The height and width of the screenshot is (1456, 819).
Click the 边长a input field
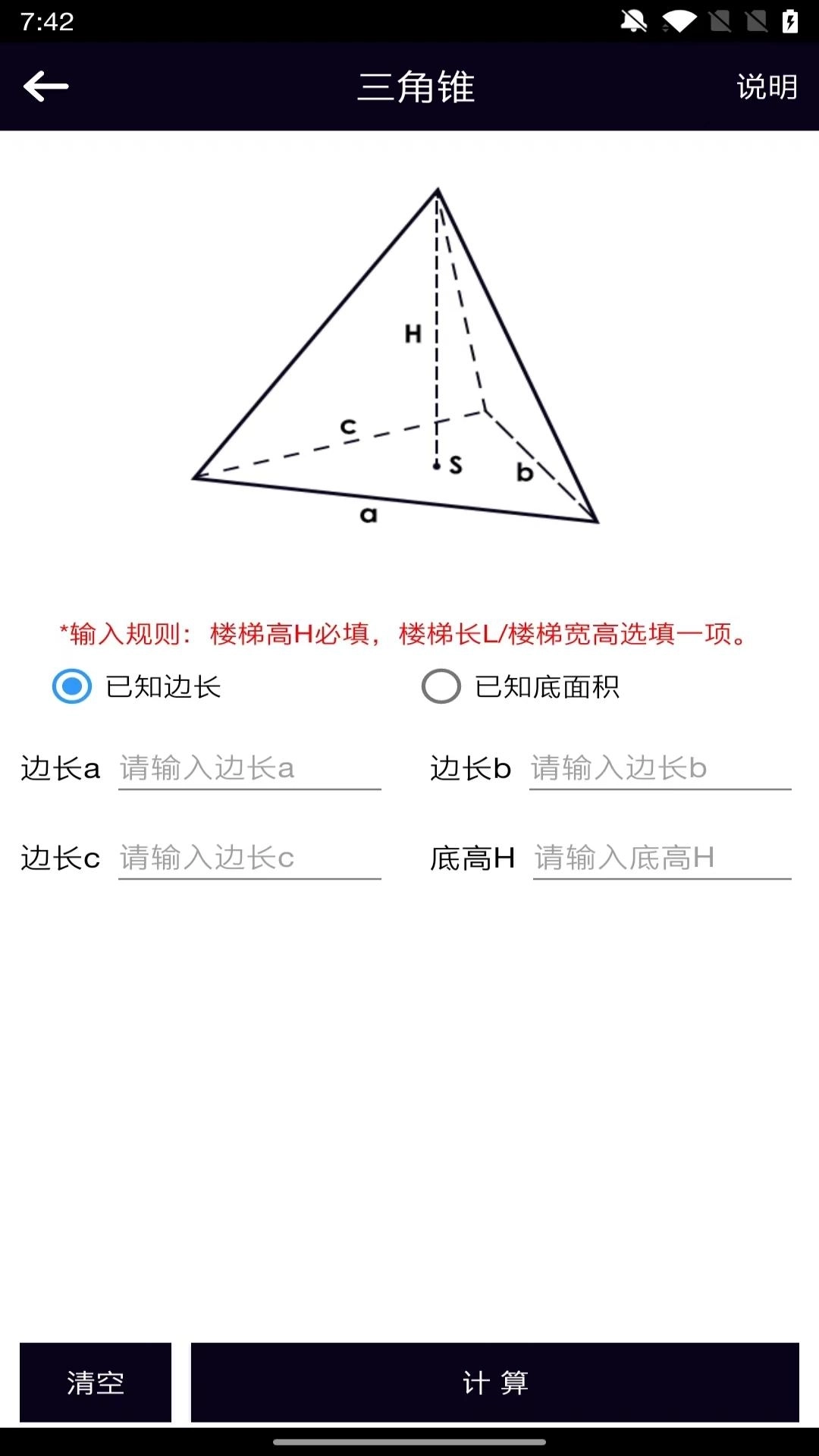(248, 768)
